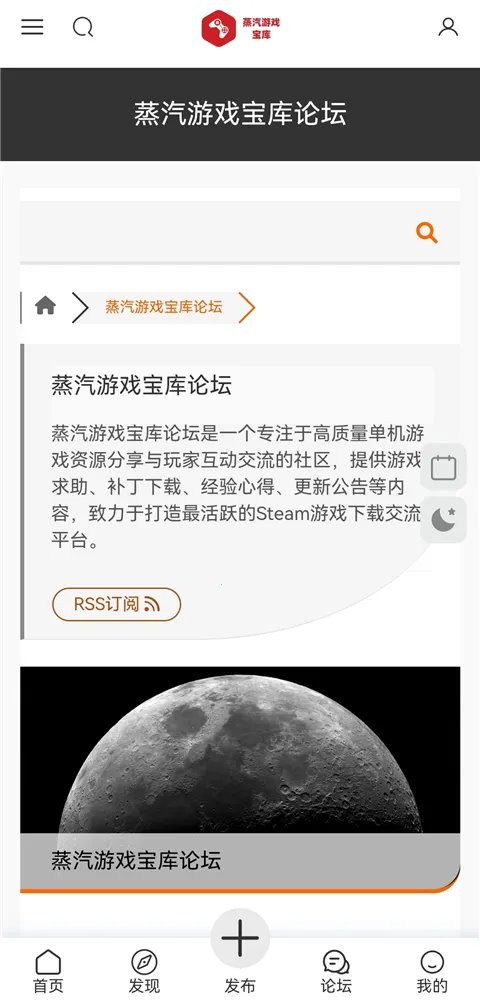This screenshot has width=480, height=1004.
Task: Open the moon image forum card
Action: pyautogui.click(x=240, y=779)
